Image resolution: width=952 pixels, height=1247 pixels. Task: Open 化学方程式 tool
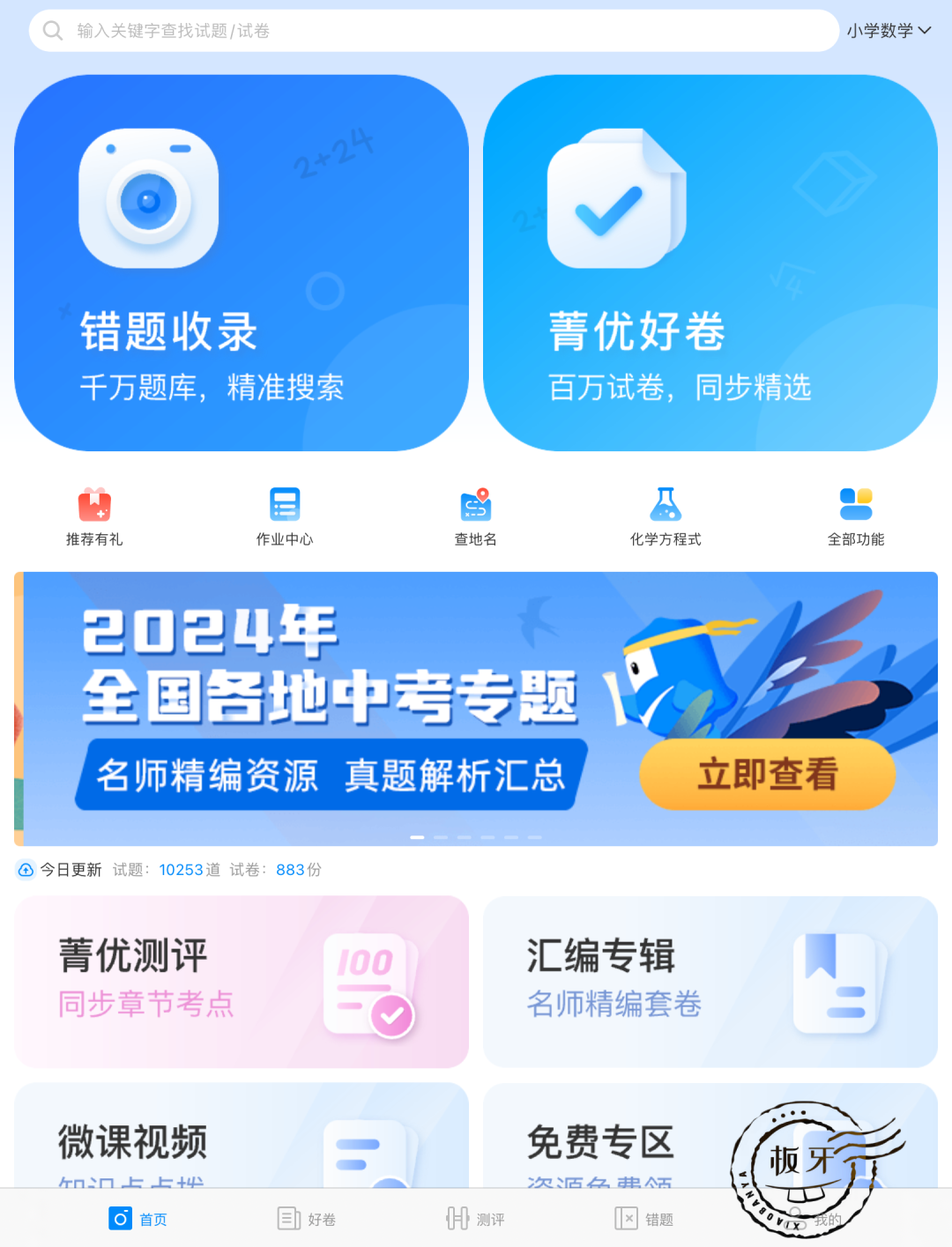[x=666, y=517]
